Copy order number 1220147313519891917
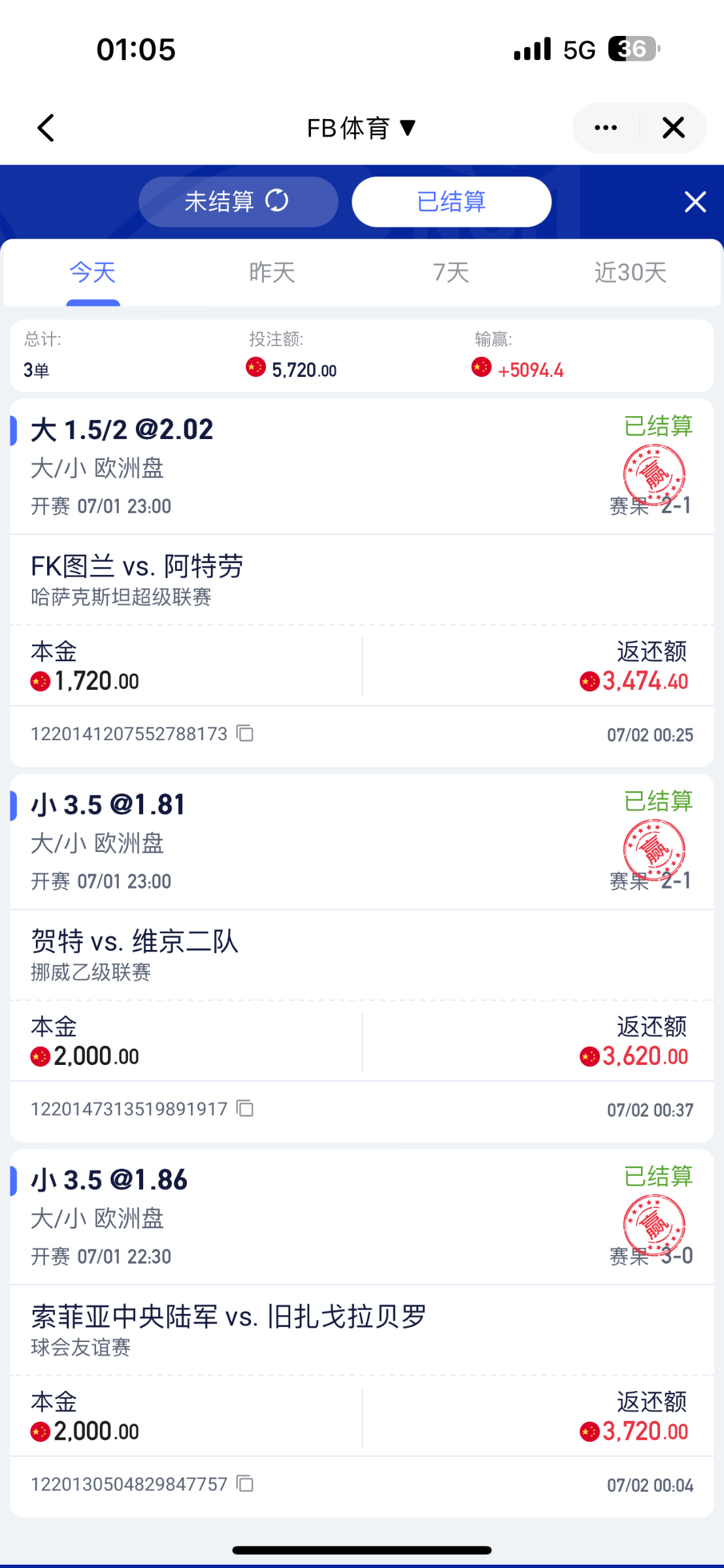 245,1109
